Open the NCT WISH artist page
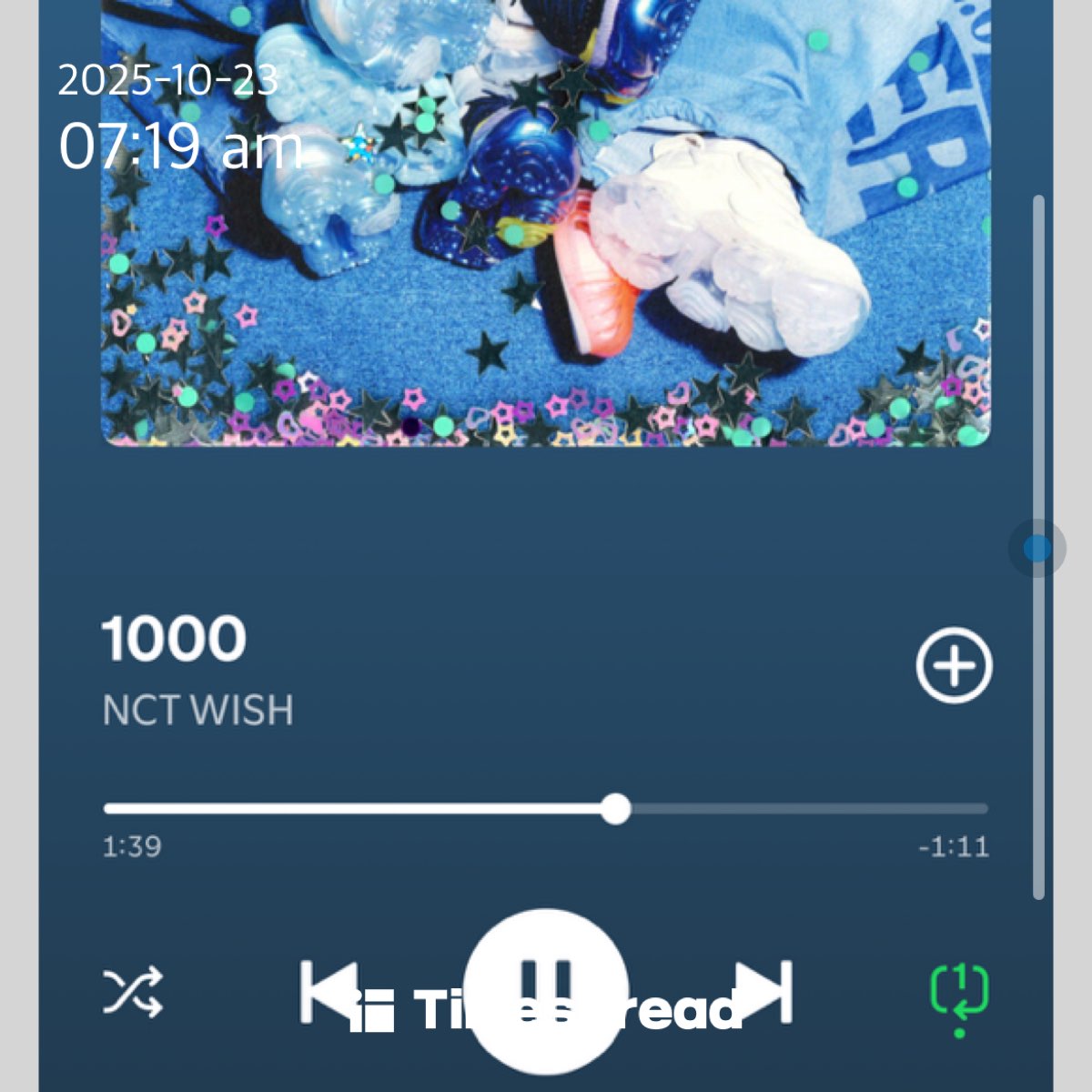Image resolution: width=1092 pixels, height=1092 pixels. (x=197, y=711)
